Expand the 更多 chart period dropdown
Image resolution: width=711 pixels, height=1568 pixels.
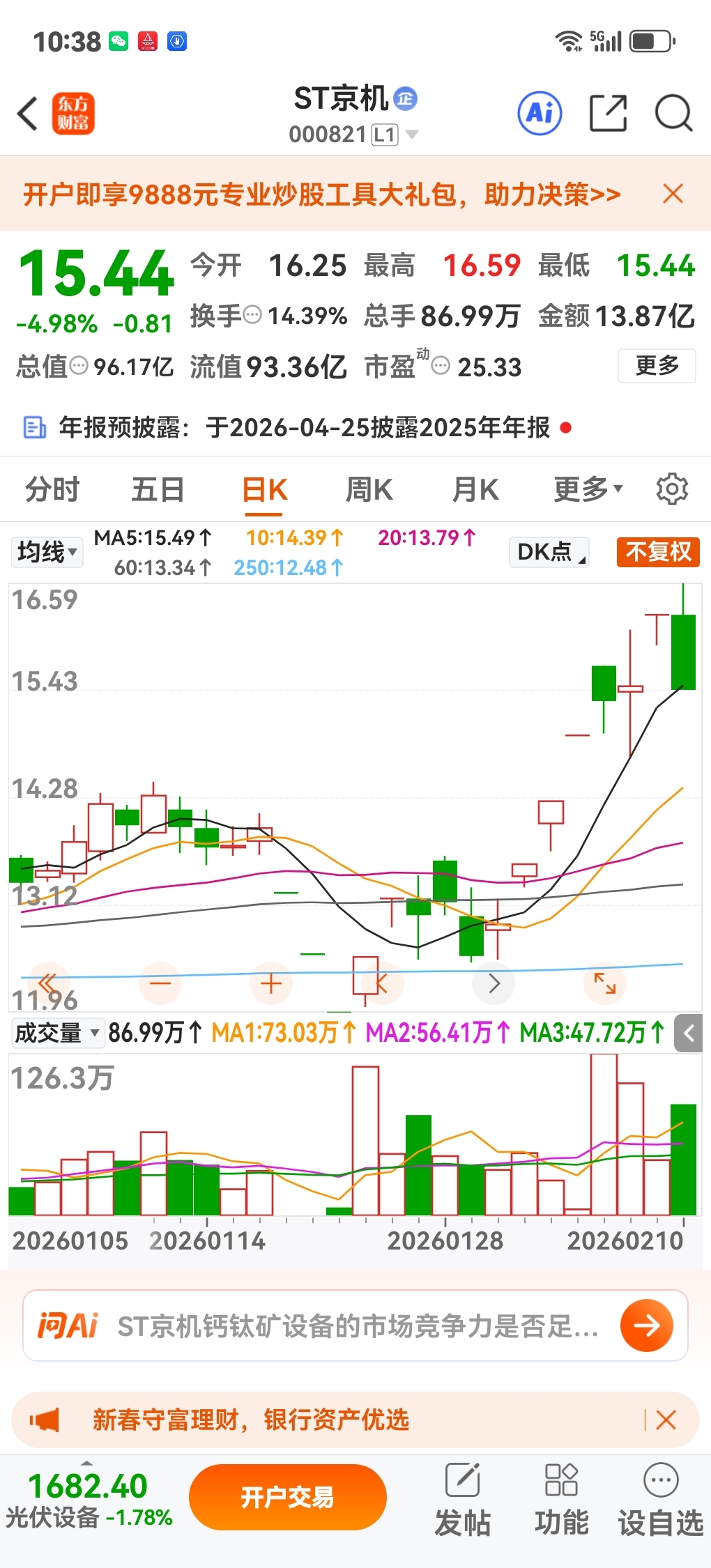588,489
